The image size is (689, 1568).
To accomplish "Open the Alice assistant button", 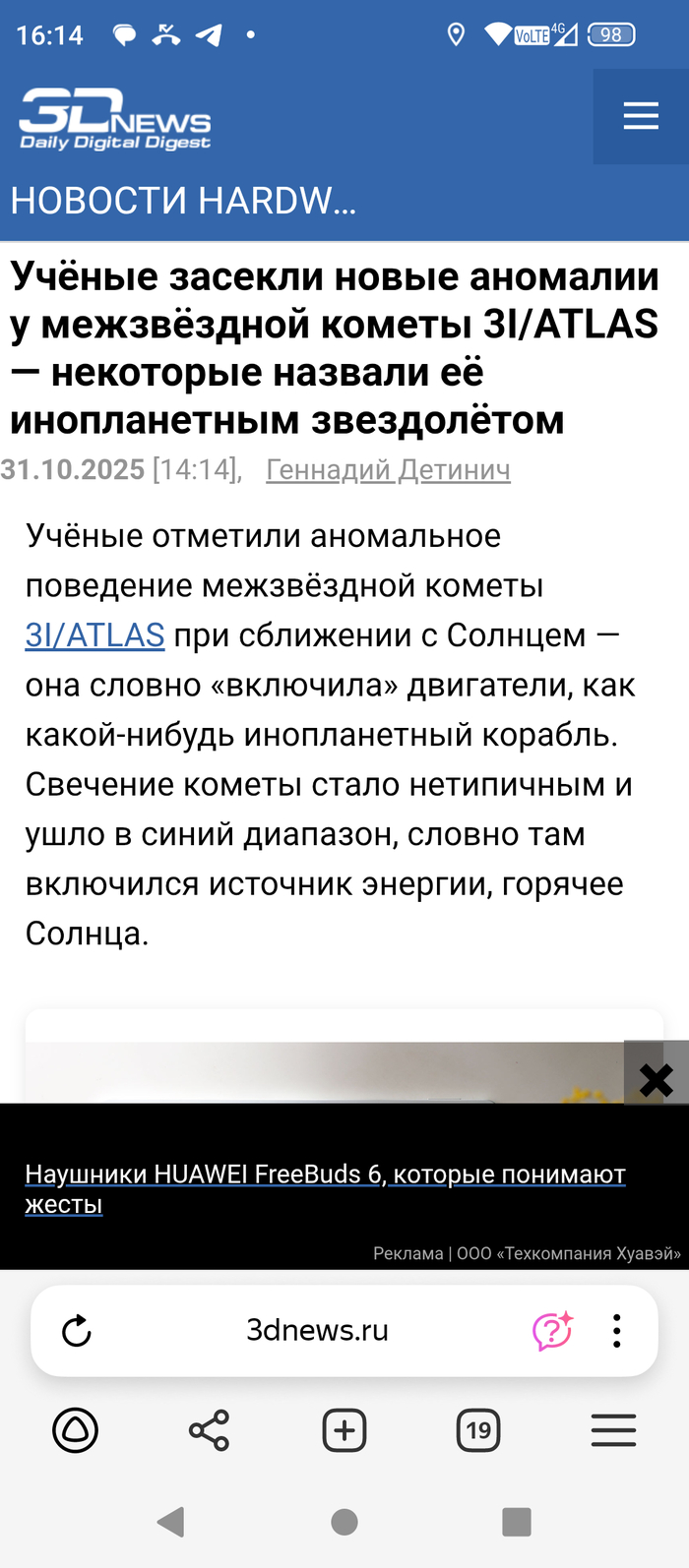I will [x=75, y=1430].
